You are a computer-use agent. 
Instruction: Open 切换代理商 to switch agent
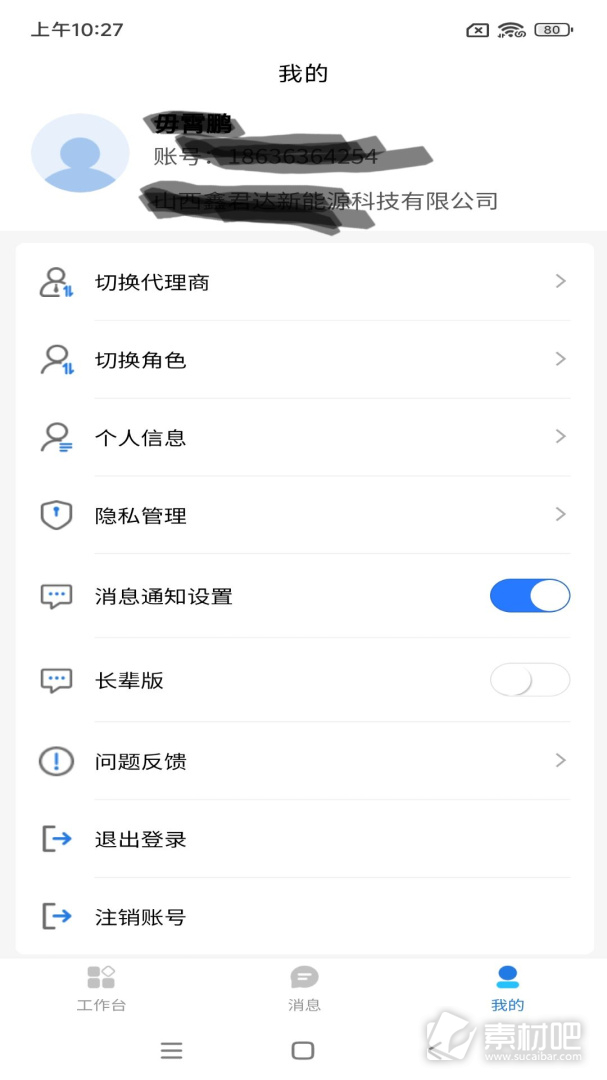[x=304, y=282]
